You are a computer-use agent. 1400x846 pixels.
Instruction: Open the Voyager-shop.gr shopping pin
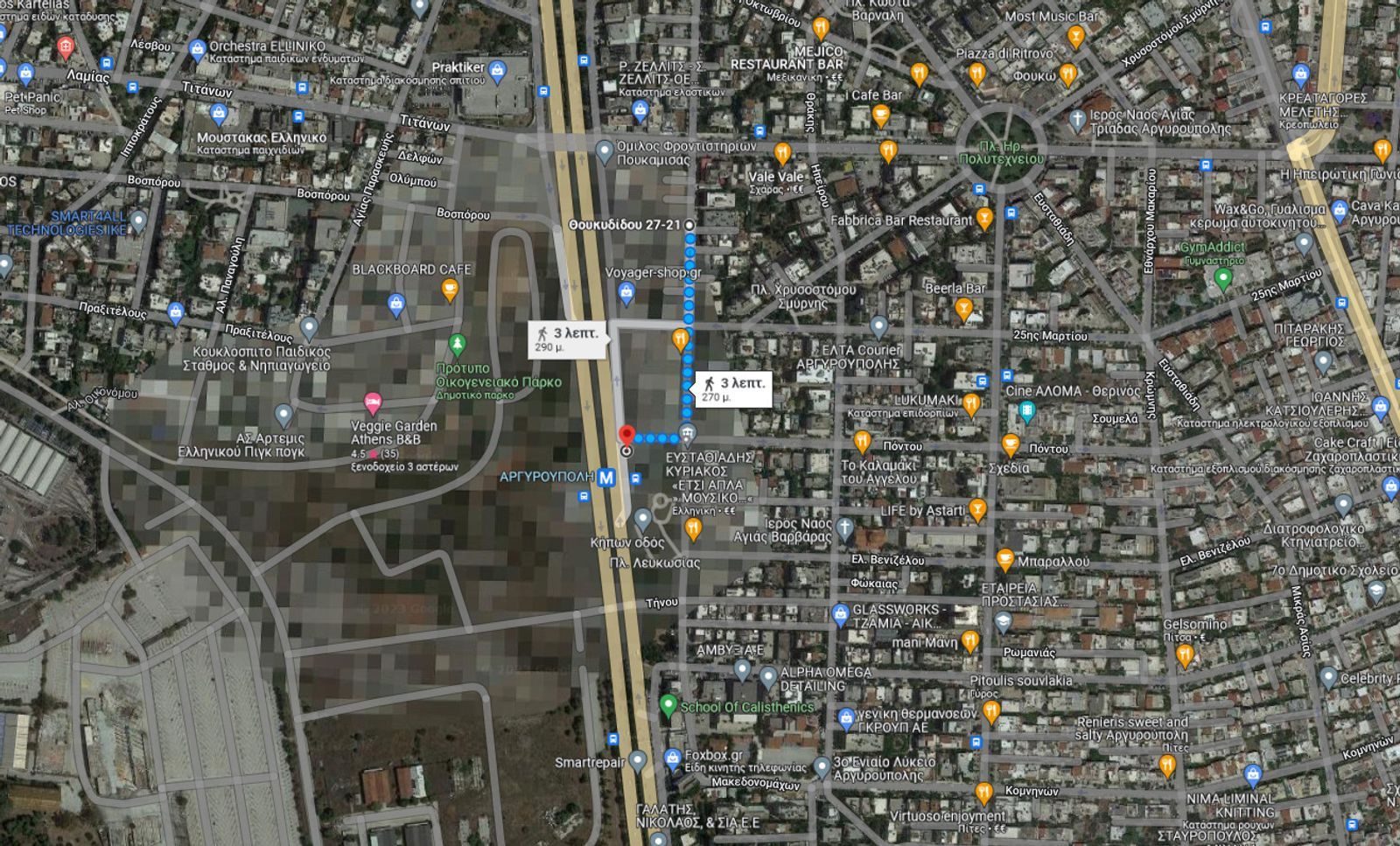click(x=626, y=294)
